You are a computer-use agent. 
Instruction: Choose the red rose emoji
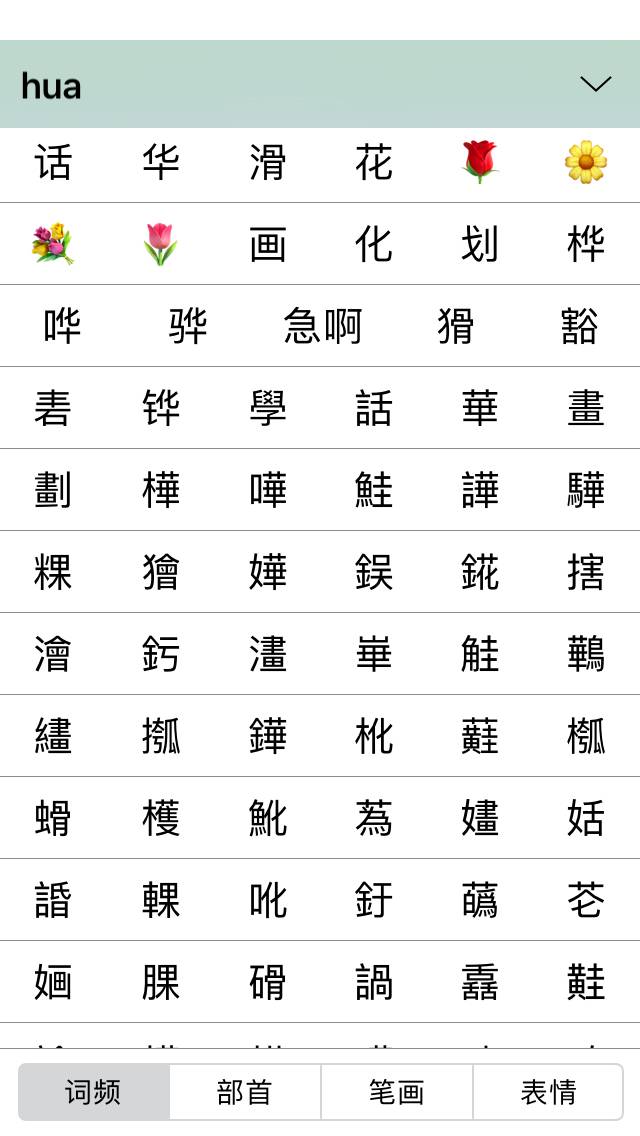480,162
